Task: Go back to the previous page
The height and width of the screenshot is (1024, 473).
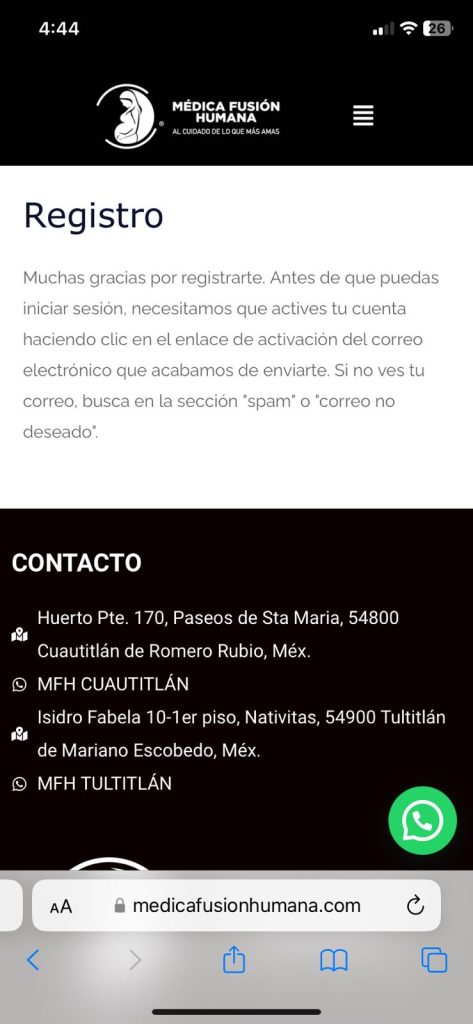Action: pyautogui.click(x=33, y=960)
